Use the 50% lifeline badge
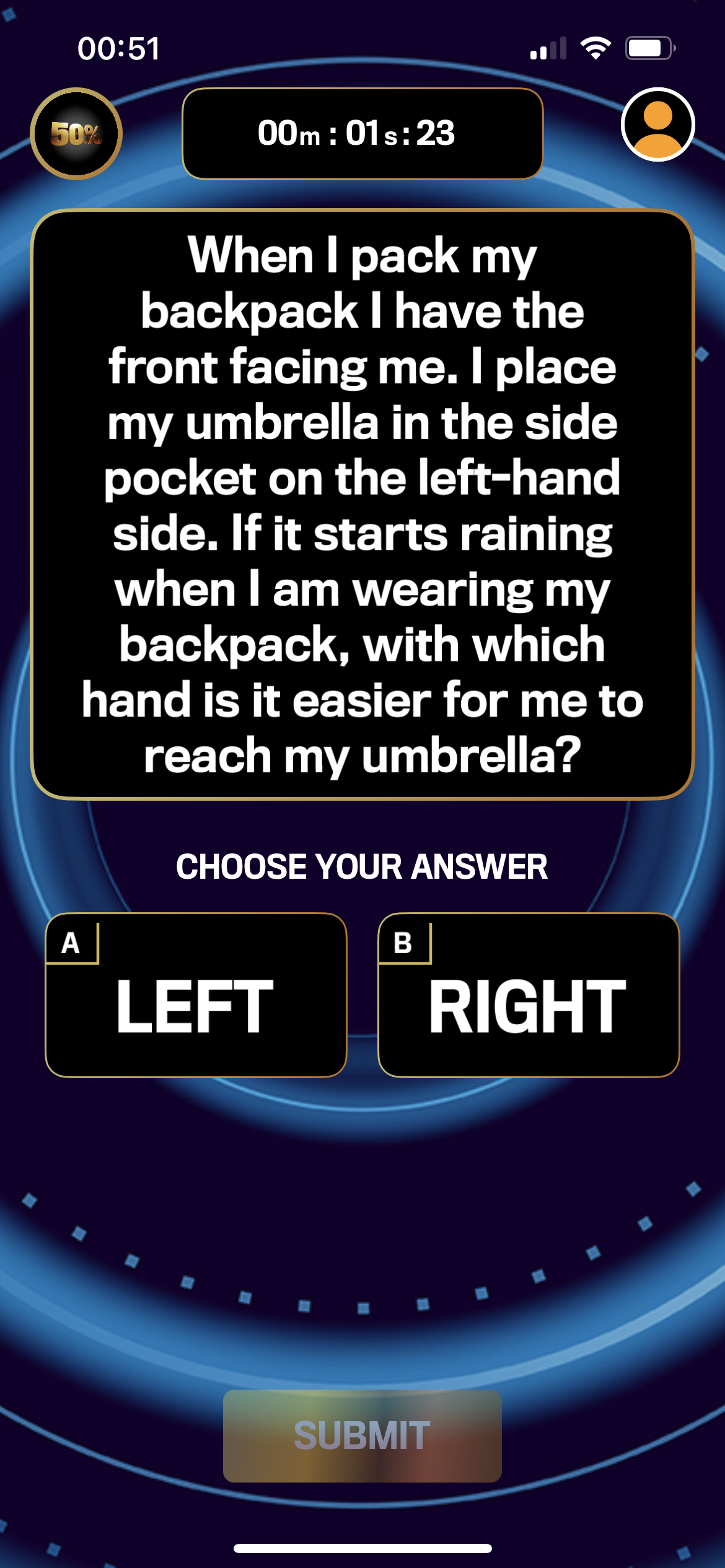 click(x=76, y=134)
